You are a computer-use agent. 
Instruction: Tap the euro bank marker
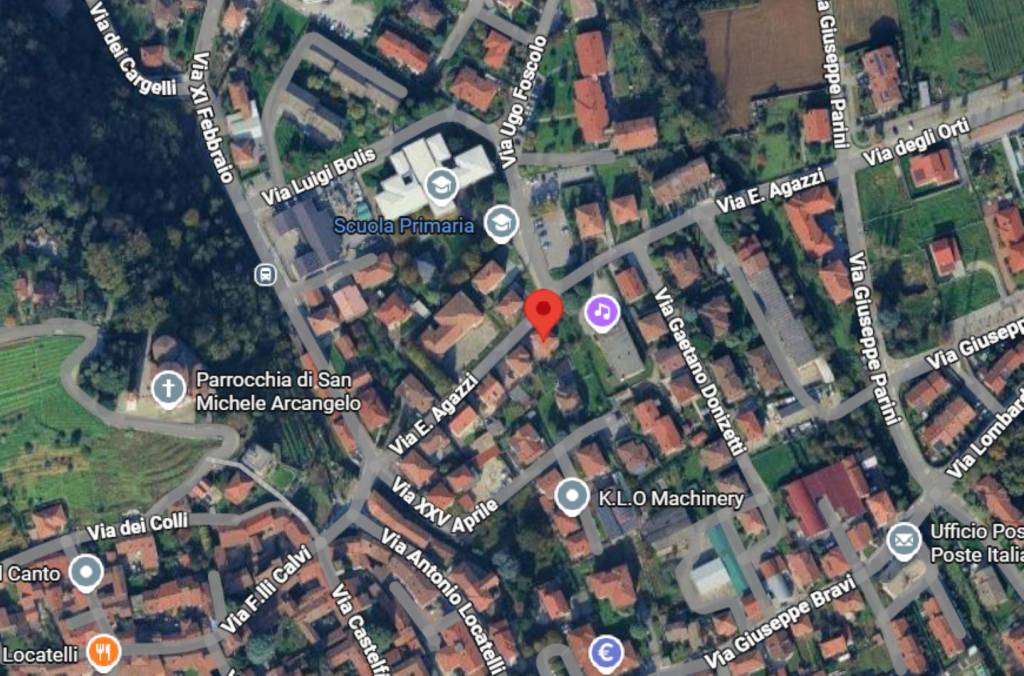[605, 653]
